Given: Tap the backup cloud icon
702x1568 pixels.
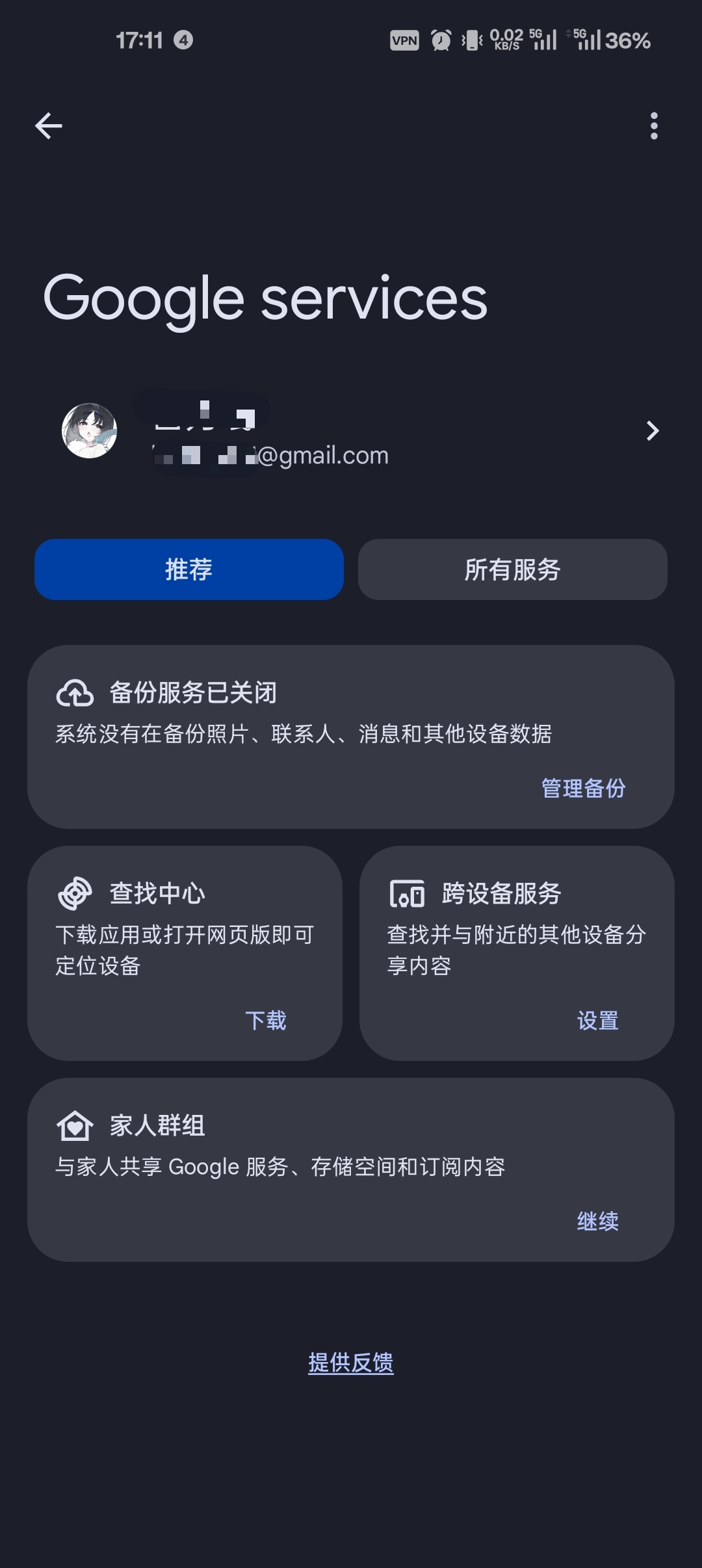Looking at the screenshot, I should click(x=75, y=692).
